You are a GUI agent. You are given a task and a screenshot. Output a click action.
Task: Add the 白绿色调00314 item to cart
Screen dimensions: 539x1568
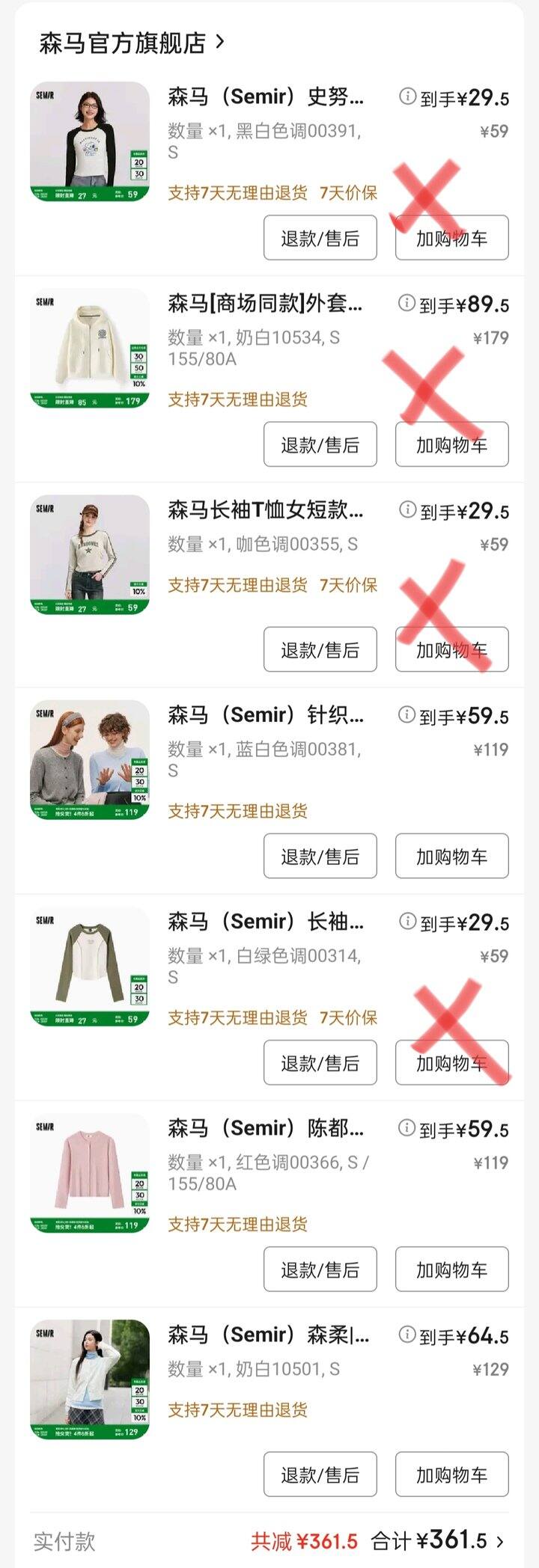452,1062
